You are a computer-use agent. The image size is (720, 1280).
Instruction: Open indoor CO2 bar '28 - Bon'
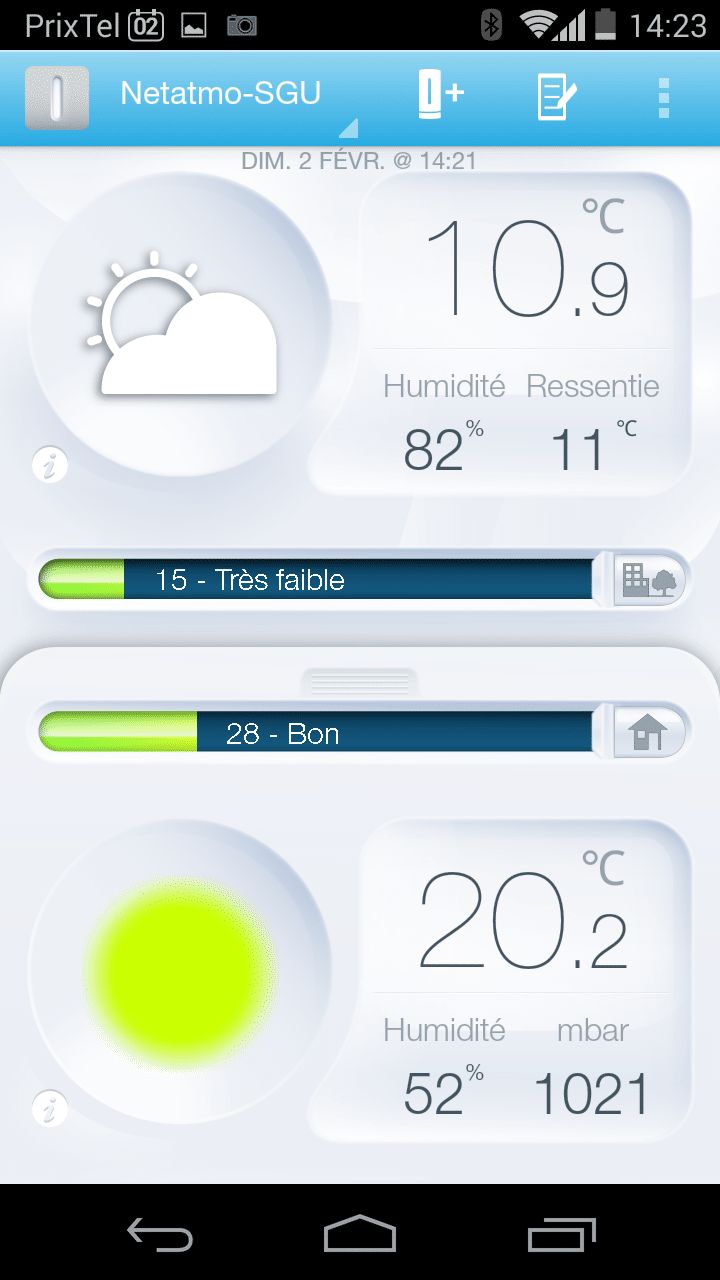pos(360,734)
